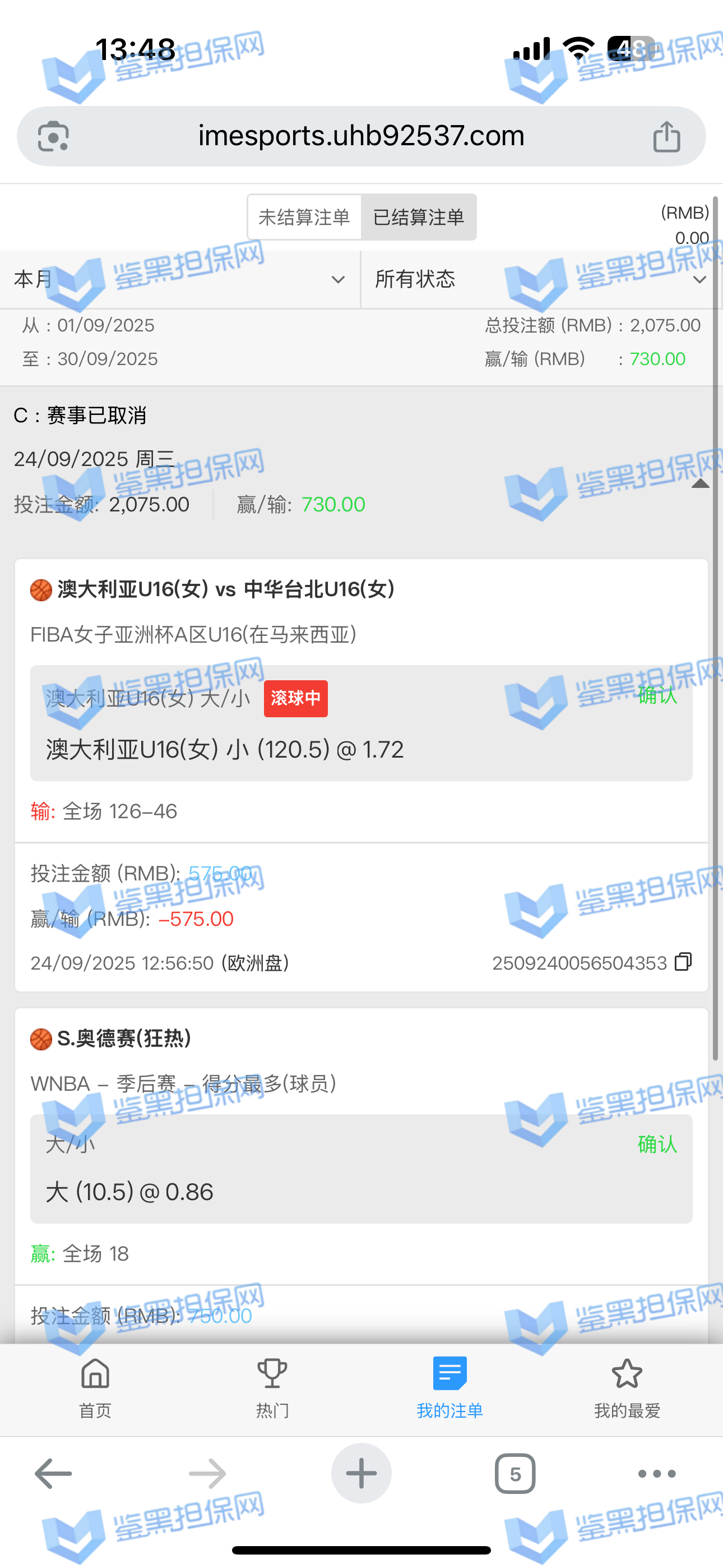Go to the 首页 home tab
The height and width of the screenshot is (1568, 723).
tap(95, 1388)
